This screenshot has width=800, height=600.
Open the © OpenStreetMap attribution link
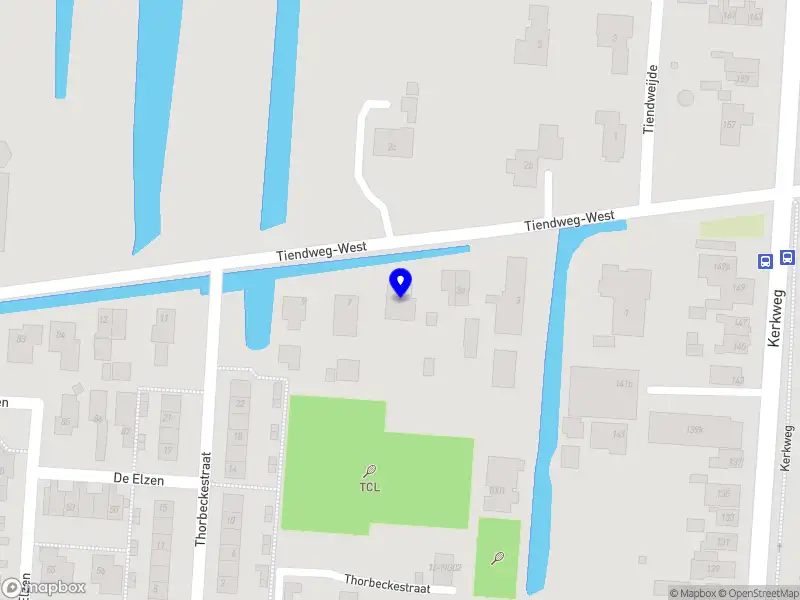coord(757,593)
